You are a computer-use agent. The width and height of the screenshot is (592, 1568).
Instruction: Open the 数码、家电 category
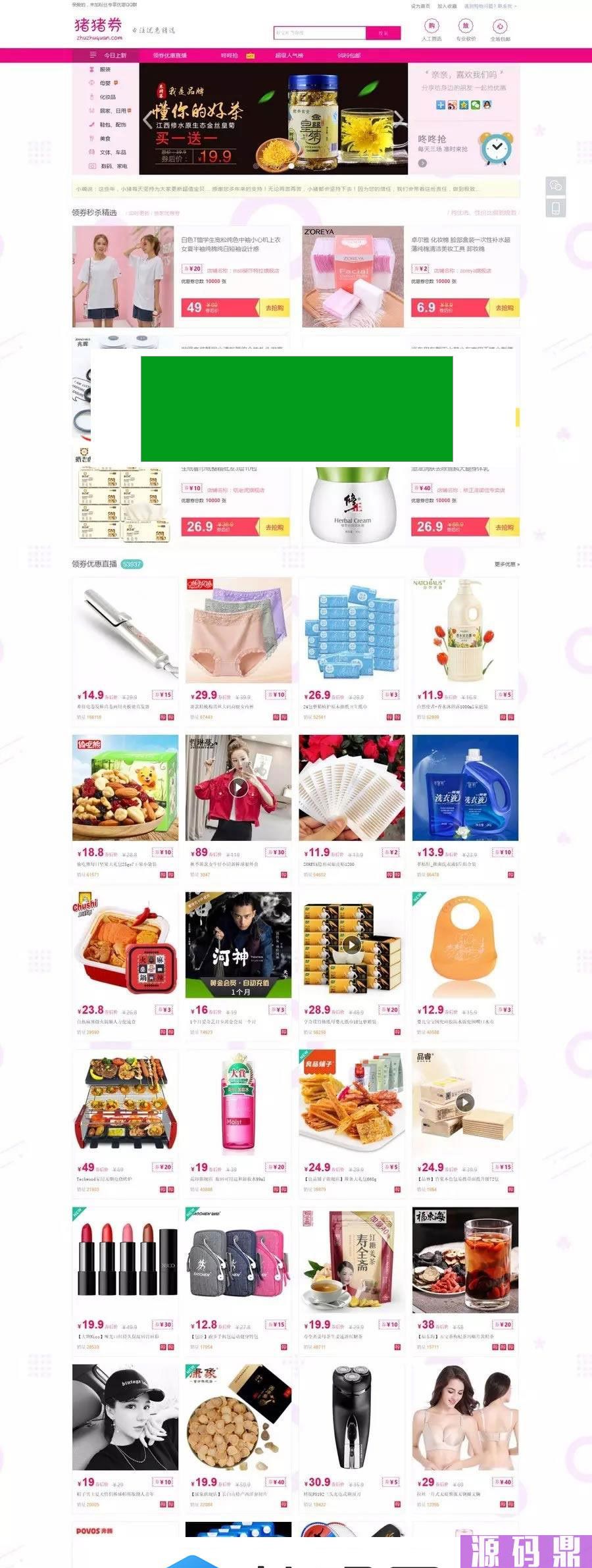coord(113,166)
